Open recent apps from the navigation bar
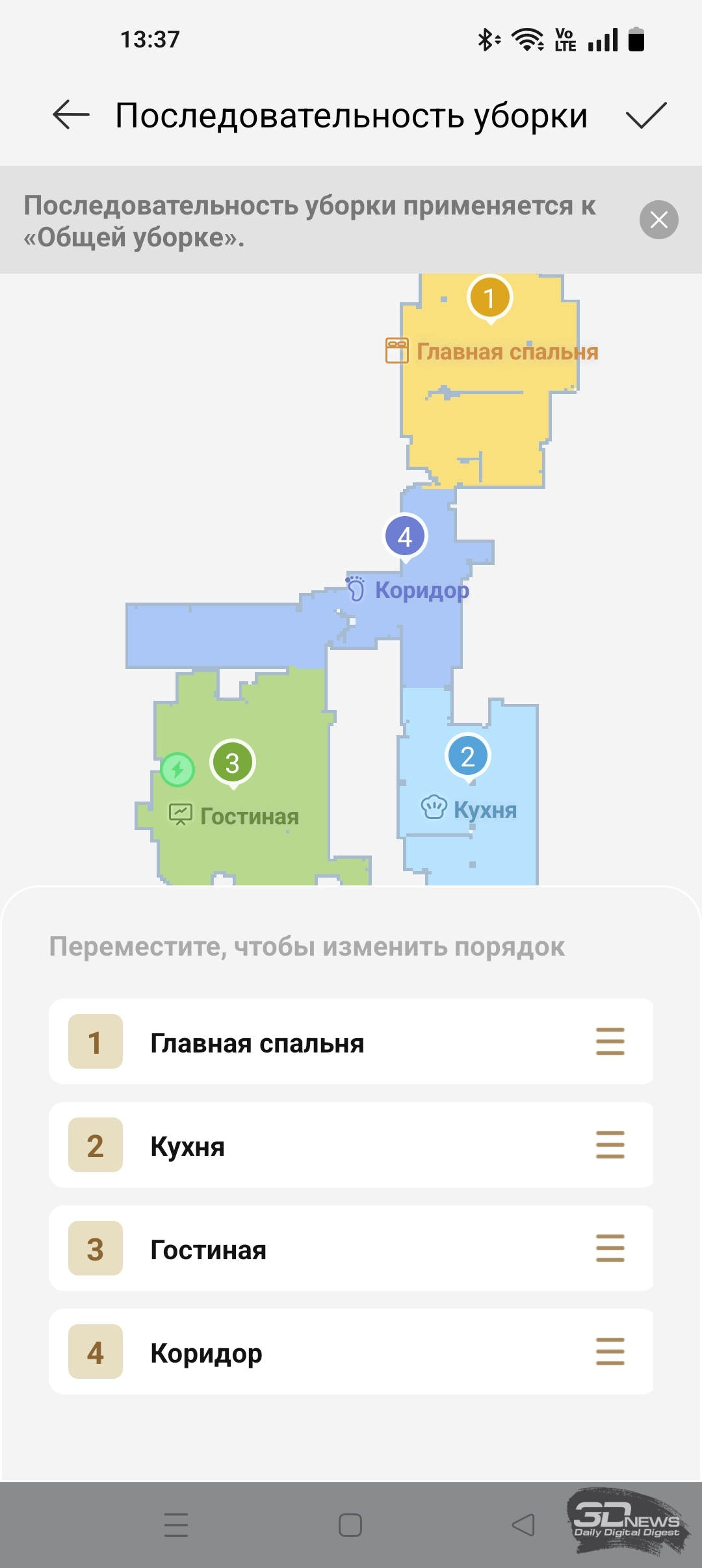 tap(176, 1525)
